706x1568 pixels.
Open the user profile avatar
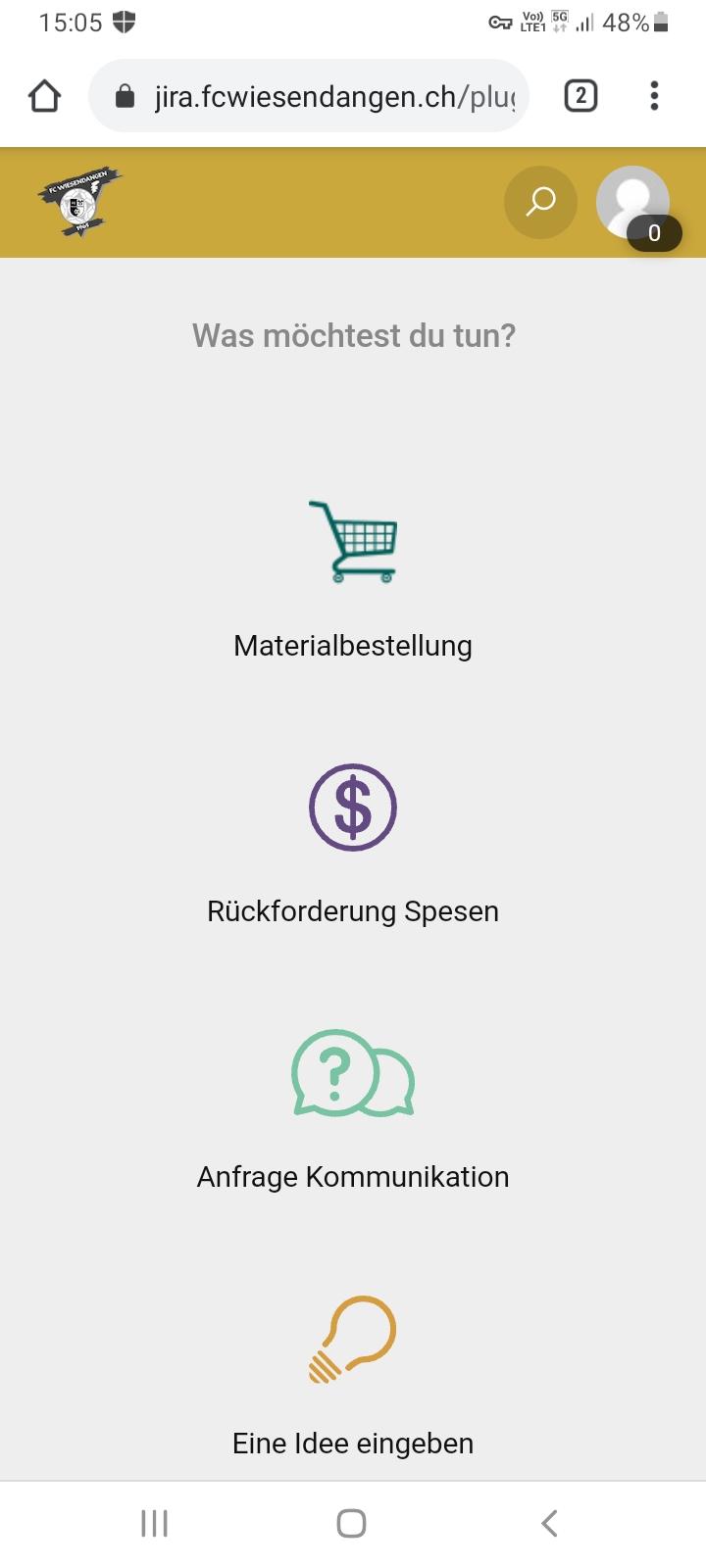click(633, 203)
